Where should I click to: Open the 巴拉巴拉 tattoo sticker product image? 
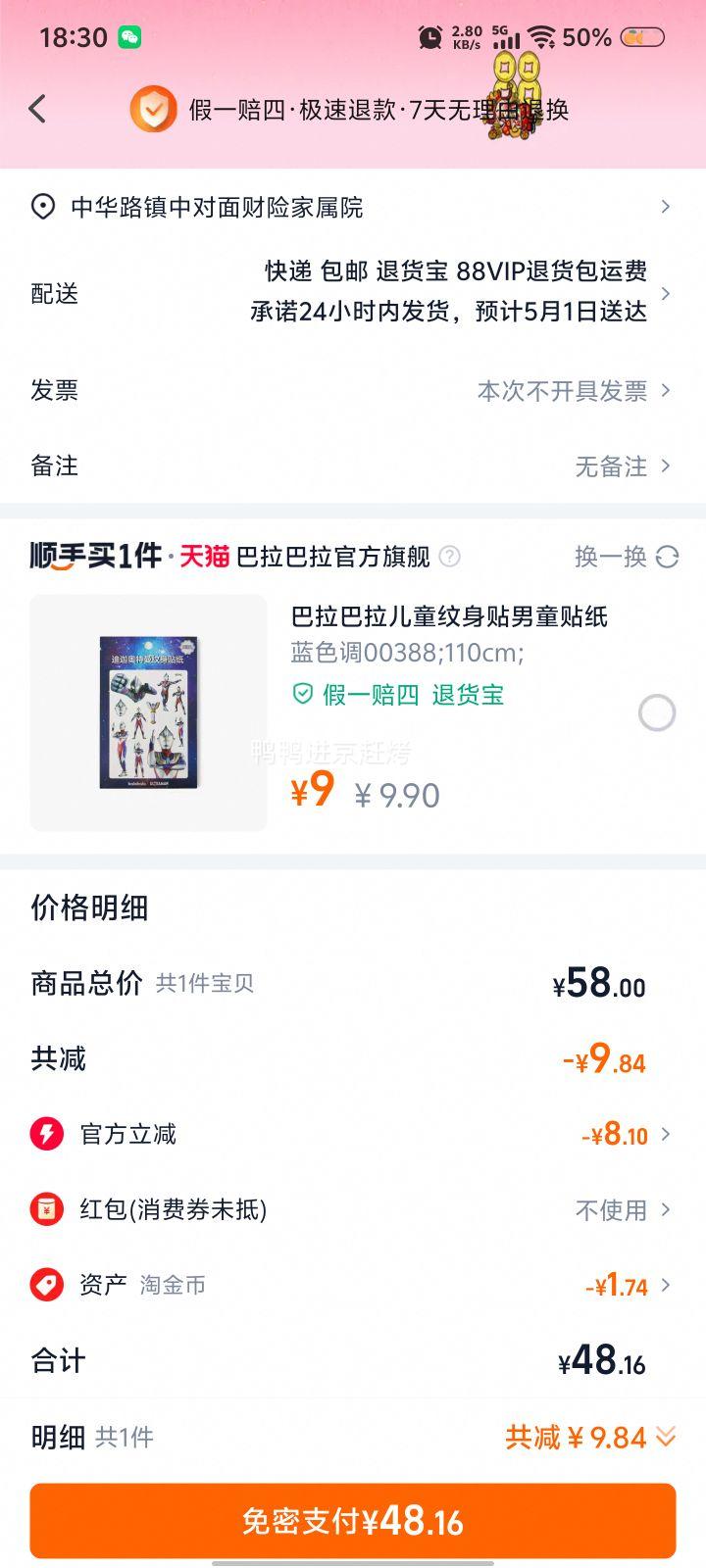pos(148,712)
